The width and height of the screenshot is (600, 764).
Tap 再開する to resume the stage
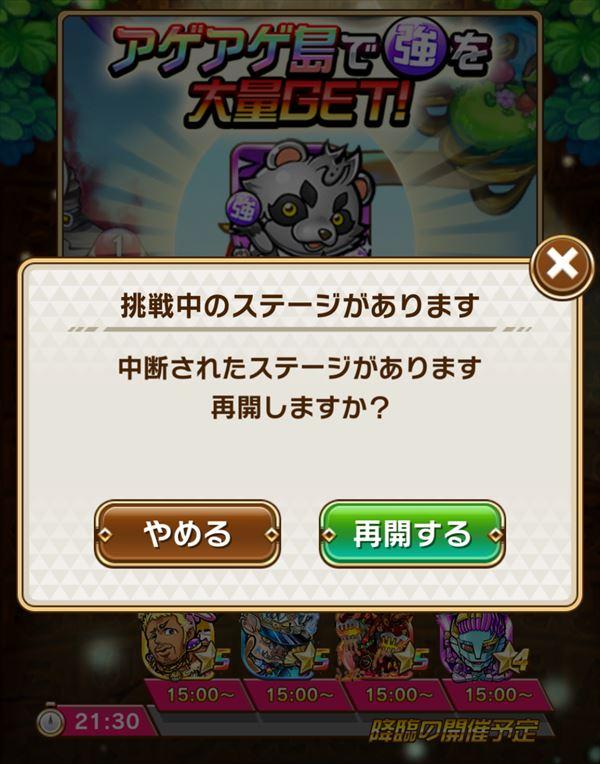pyautogui.click(x=412, y=534)
